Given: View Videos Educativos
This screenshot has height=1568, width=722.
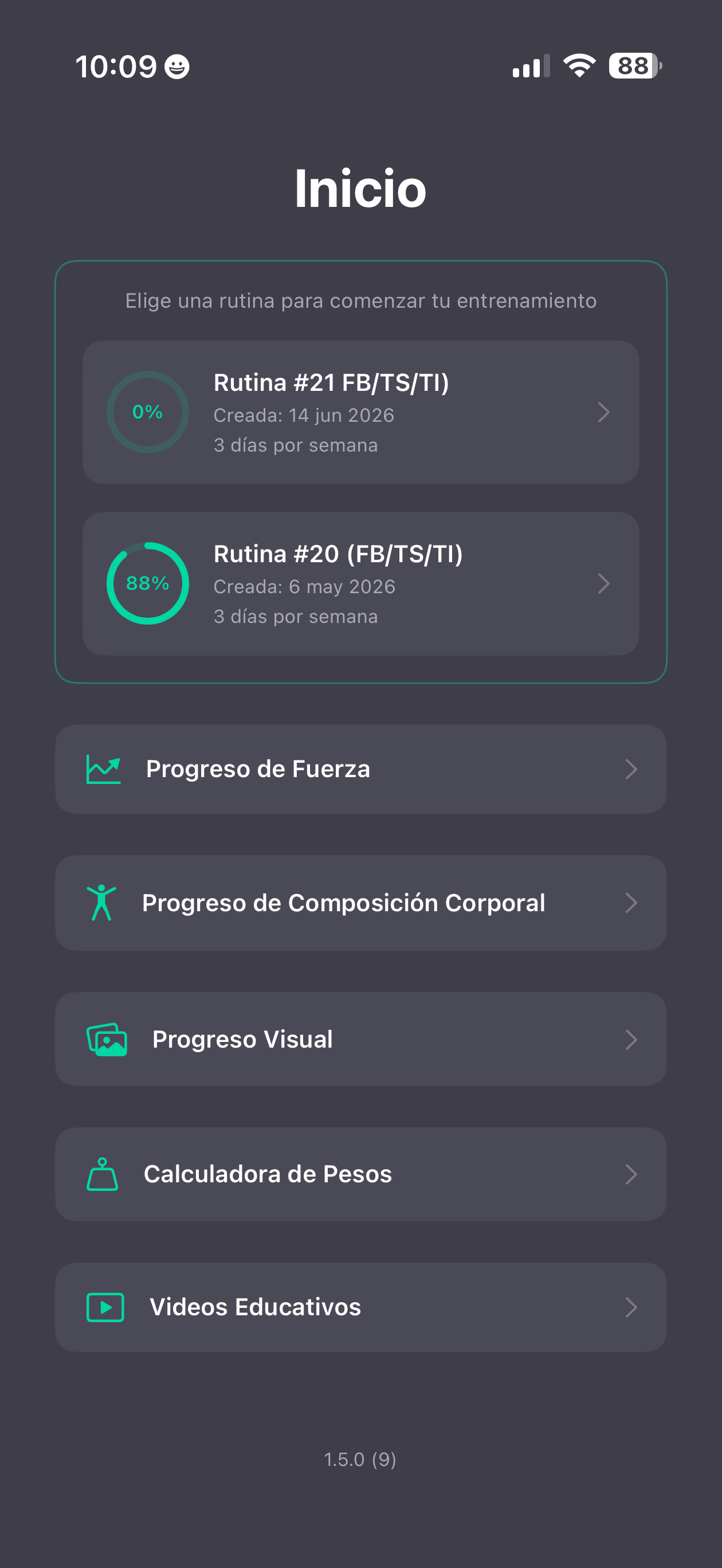Looking at the screenshot, I should click(x=360, y=1307).
